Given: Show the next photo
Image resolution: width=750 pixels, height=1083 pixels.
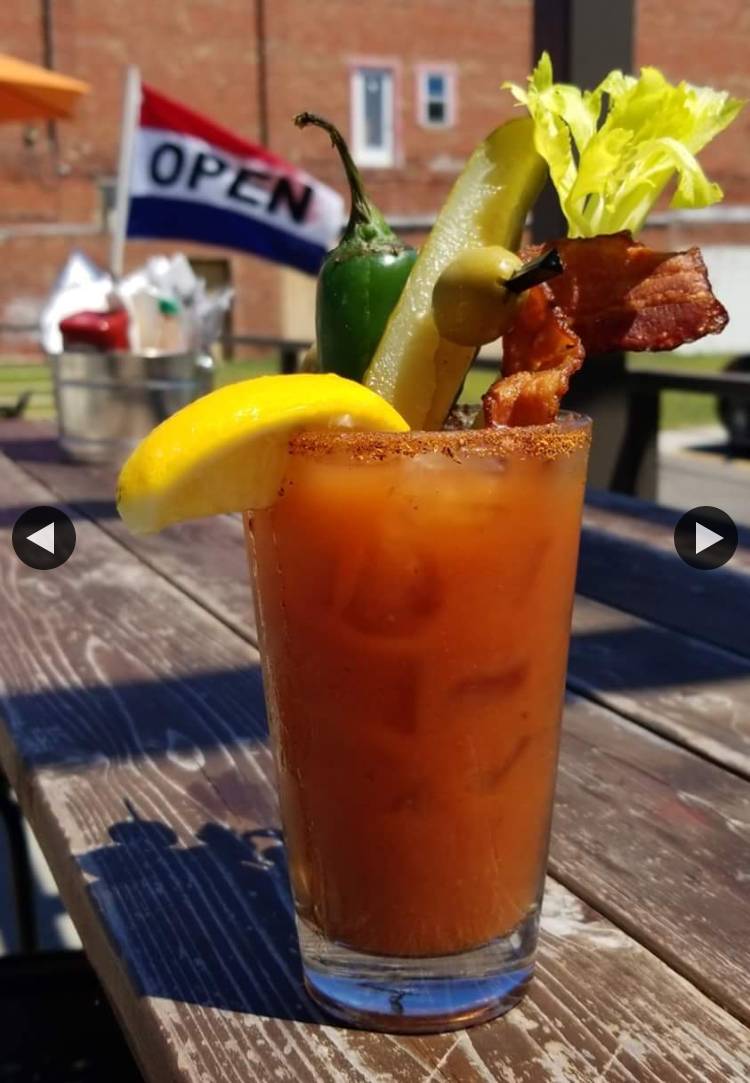Looking at the screenshot, I should (706, 538).
